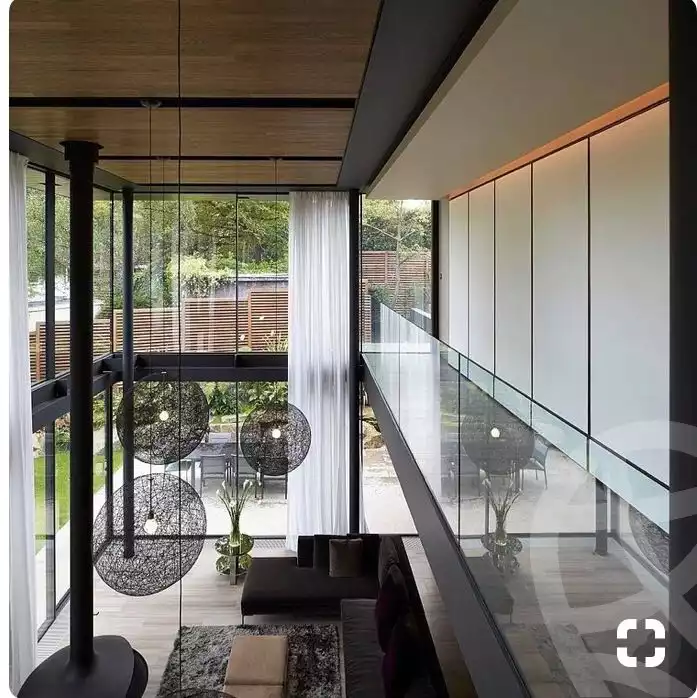The width and height of the screenshot is (697, 698).
Task: Open the visual search lens icon
Action: 640,642
